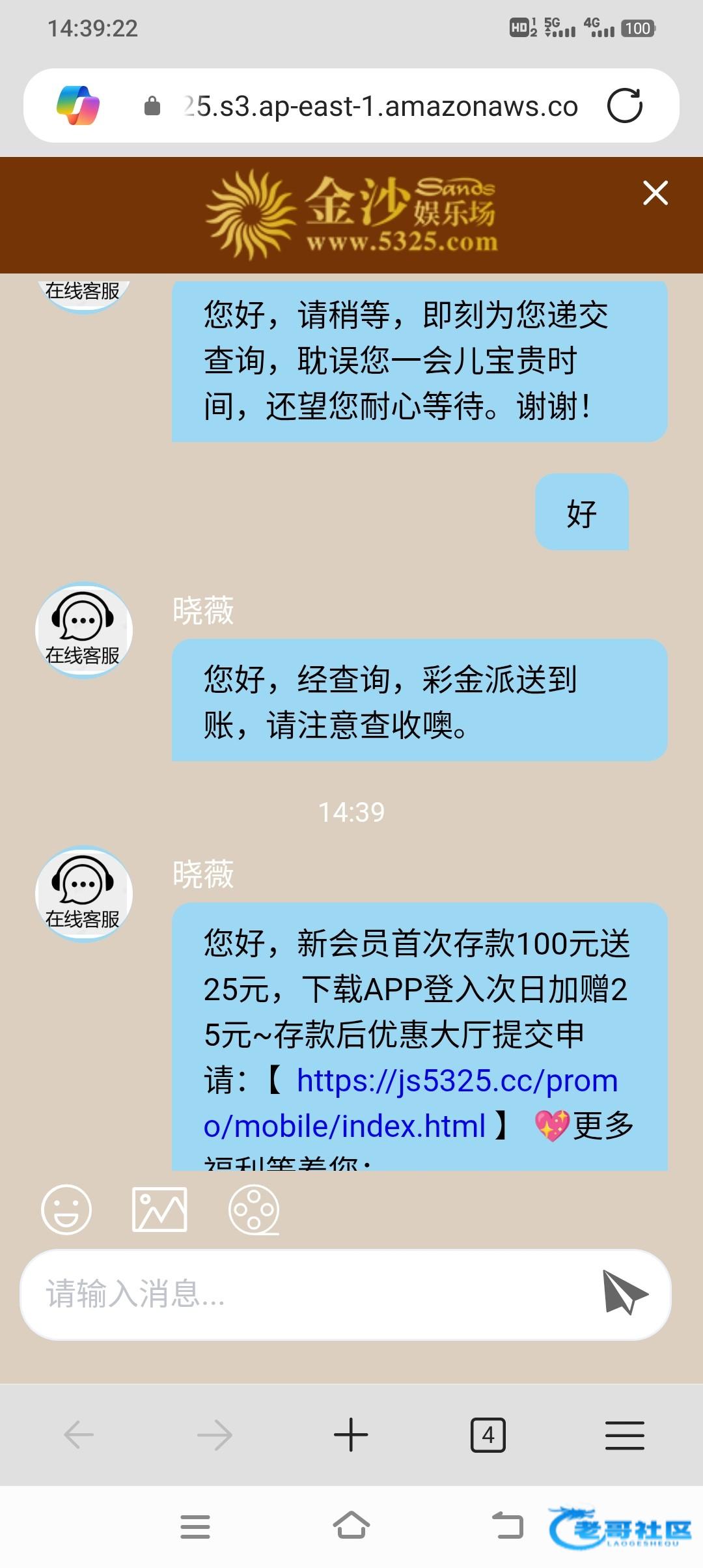
Task: Attach an image to the chat
Action: pos(159,1209)
